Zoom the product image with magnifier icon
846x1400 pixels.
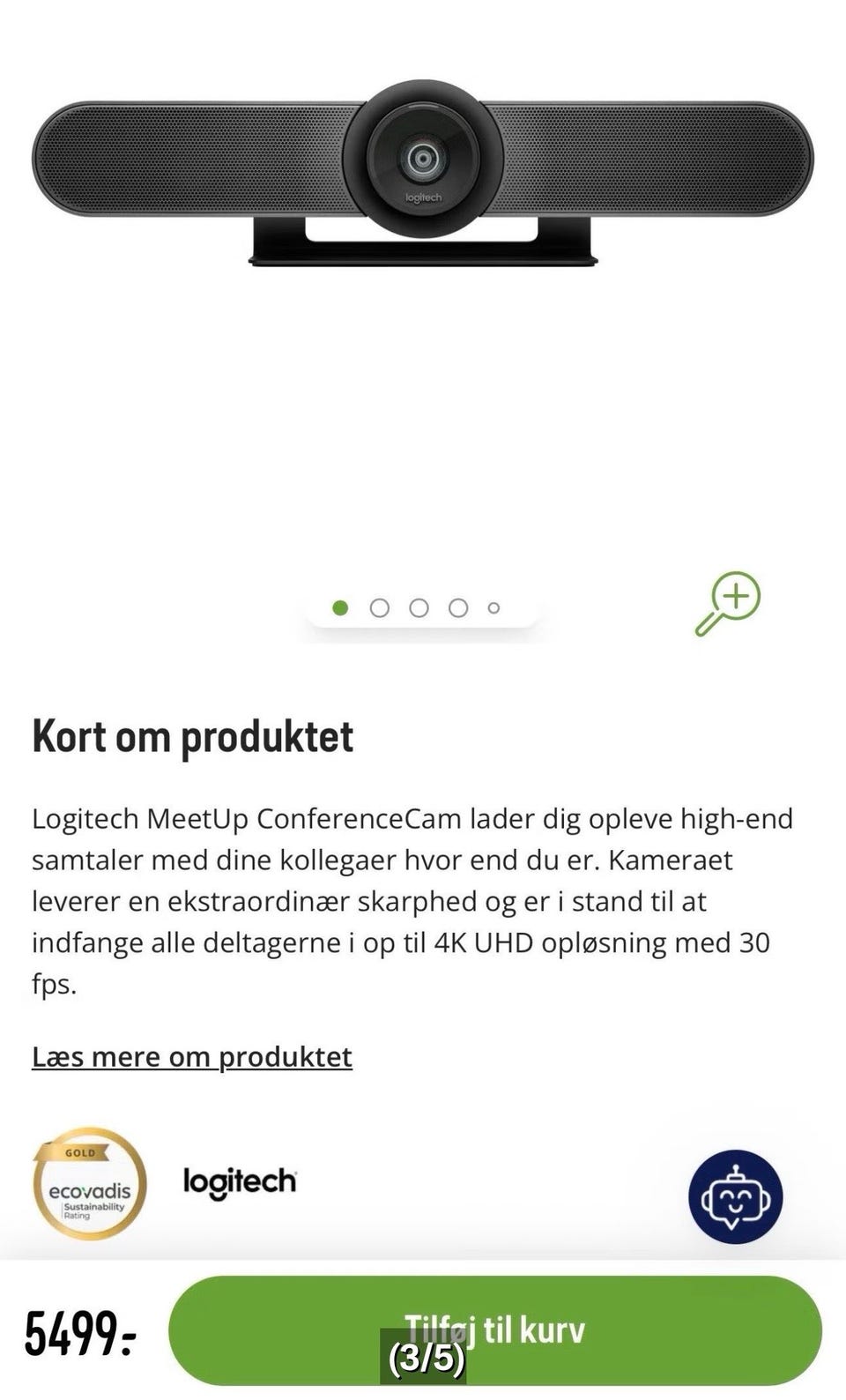pyautogui.click(x=728, y=604)
